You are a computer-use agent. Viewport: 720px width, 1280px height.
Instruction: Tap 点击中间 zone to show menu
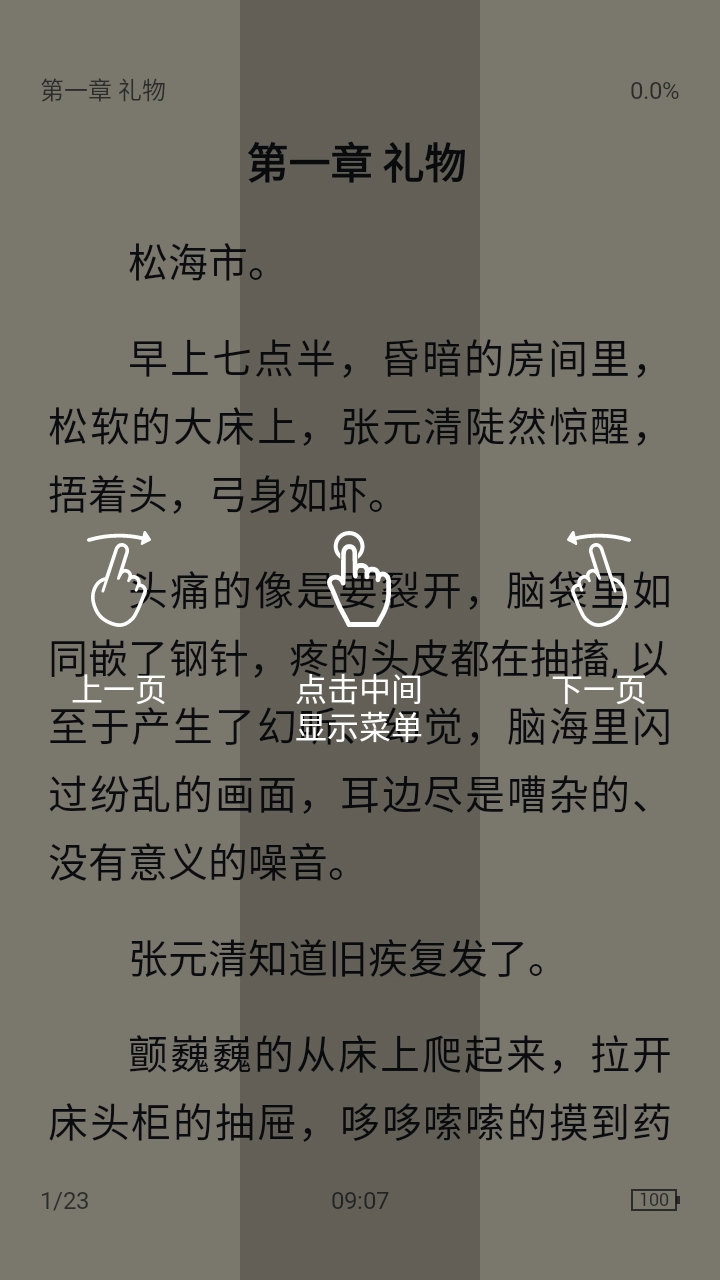[x=360, y=640]
